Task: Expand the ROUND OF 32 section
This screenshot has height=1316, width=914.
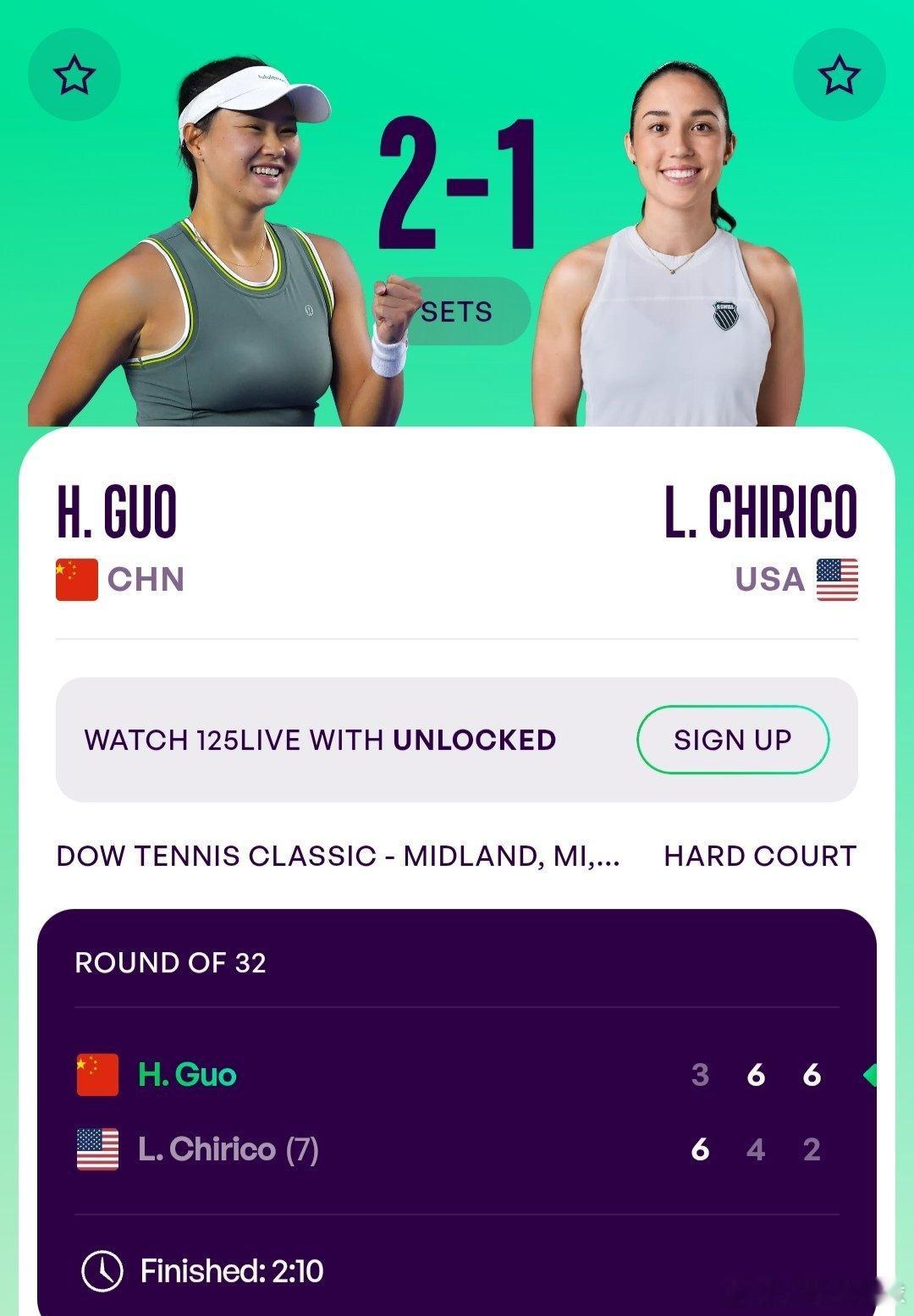Action: coord(169,963)
